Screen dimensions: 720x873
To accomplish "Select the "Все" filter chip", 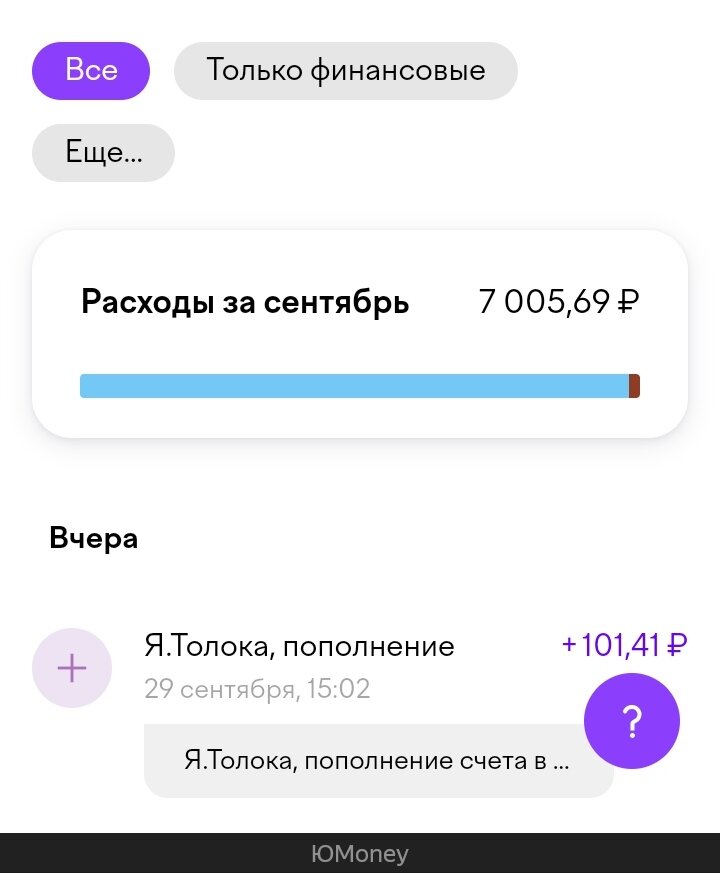I will [x=91, y=71].
